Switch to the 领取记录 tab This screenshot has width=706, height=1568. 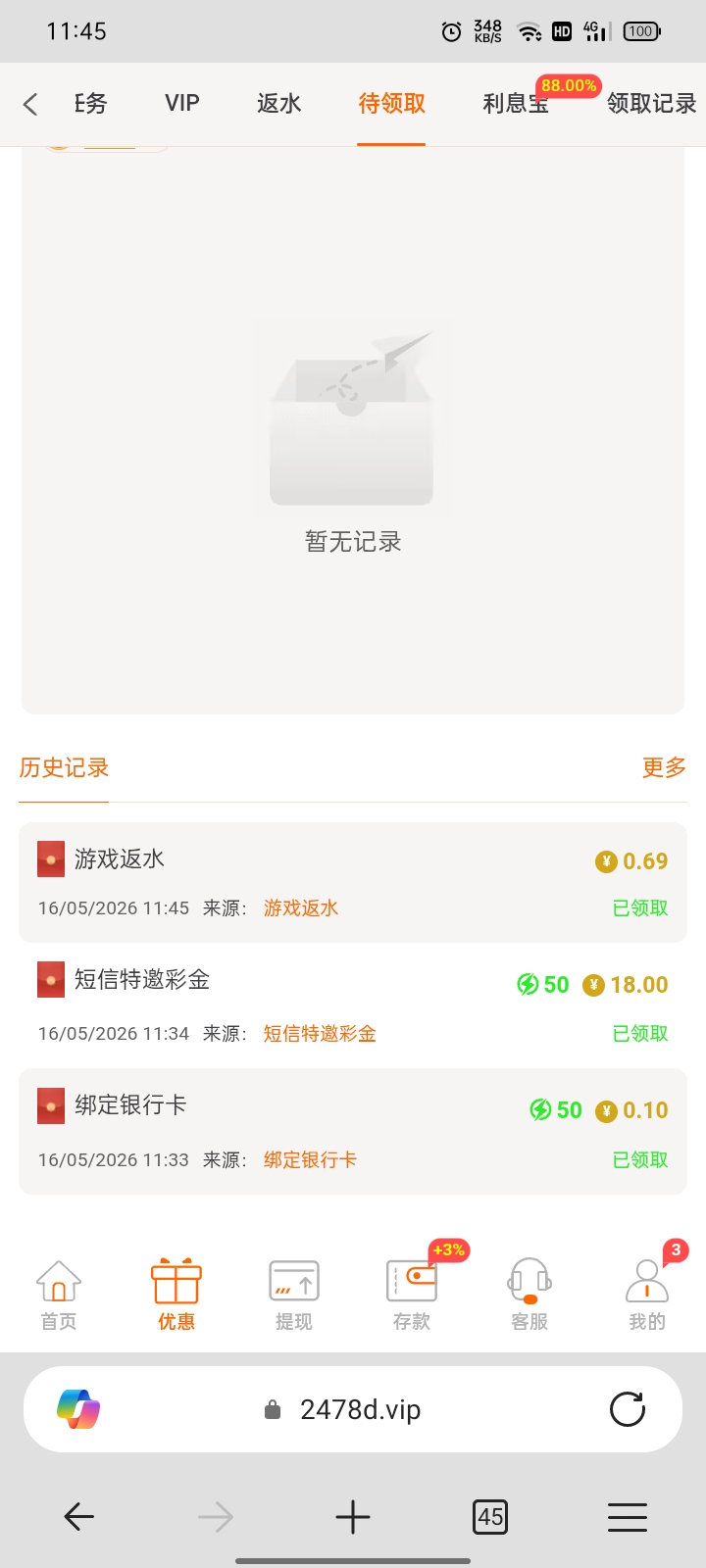click(x=651, y=103)
